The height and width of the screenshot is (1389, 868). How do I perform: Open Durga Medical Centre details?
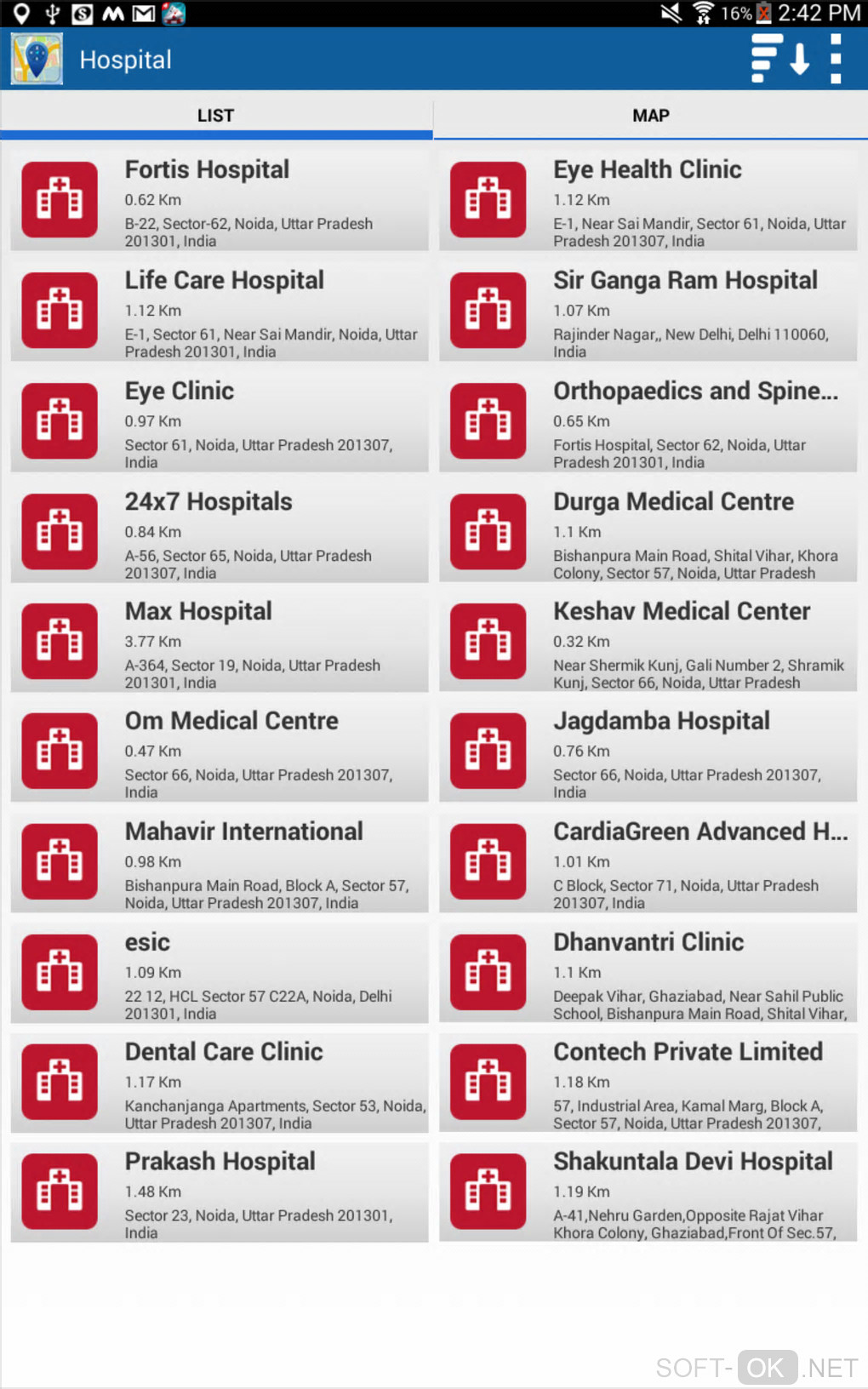[x=648, y=533]
